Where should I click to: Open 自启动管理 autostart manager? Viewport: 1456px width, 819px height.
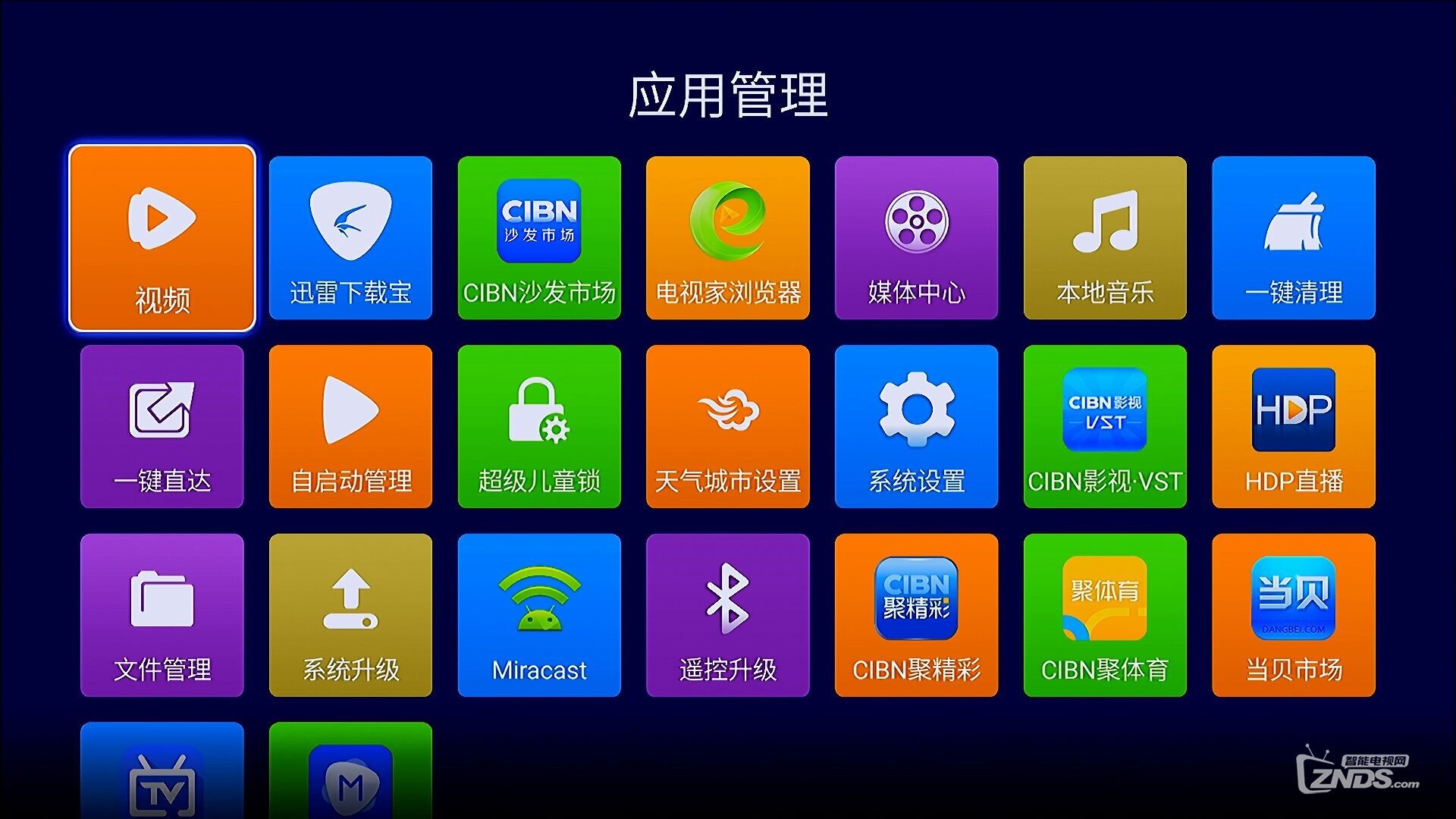350,426
